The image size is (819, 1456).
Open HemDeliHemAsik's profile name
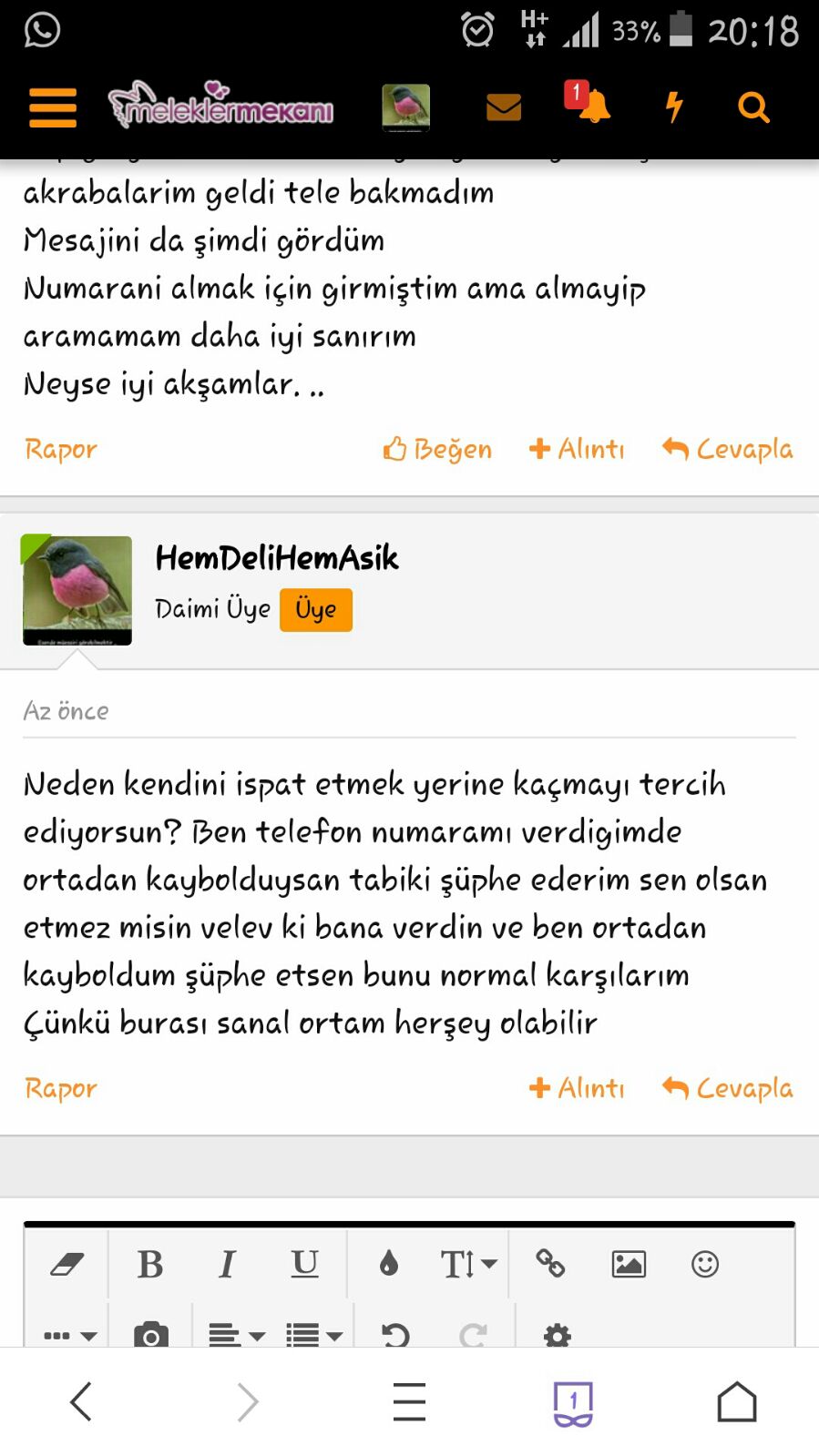(x=277, y=557)
